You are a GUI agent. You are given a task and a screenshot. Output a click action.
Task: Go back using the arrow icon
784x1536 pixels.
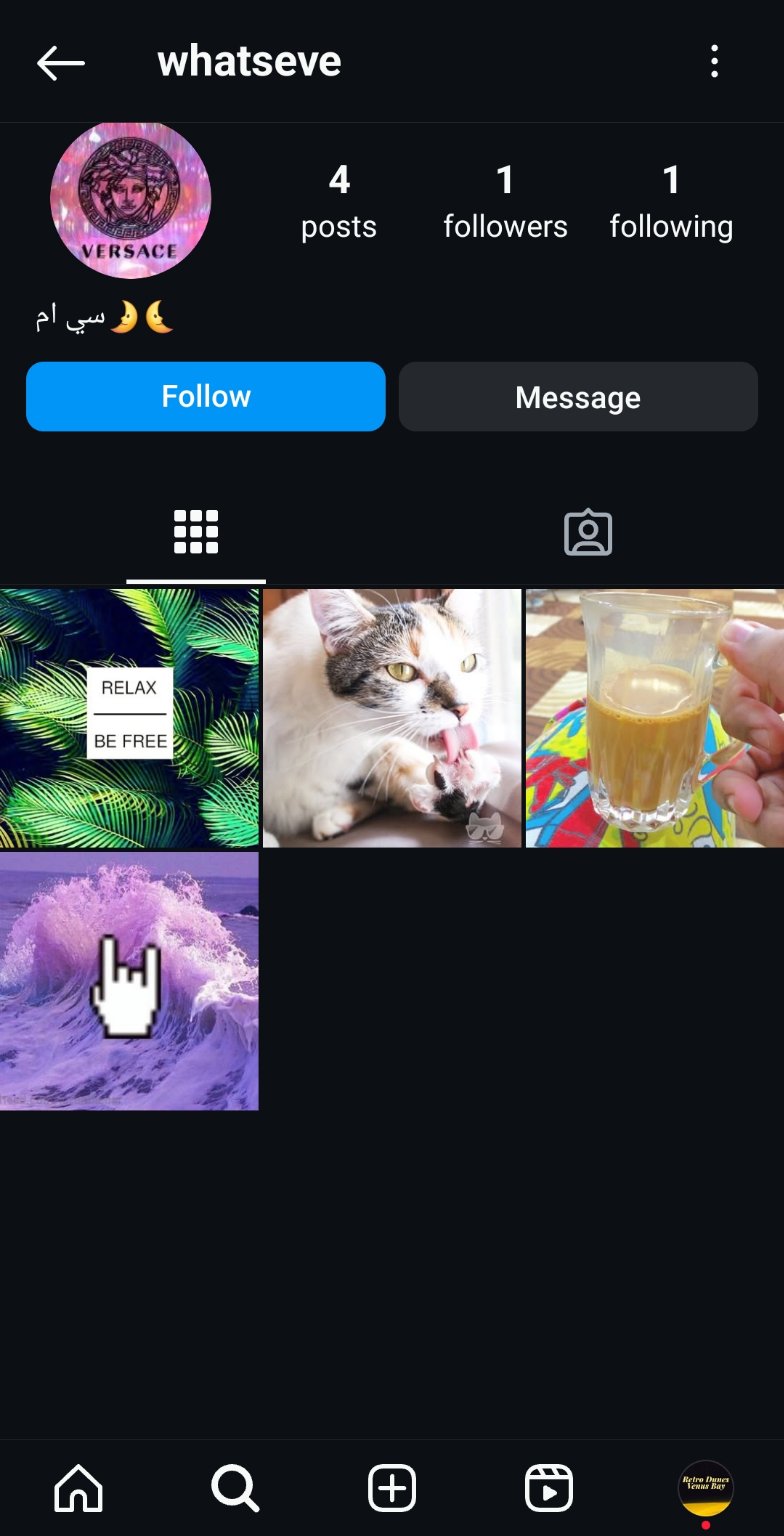[x=61, y=63]
